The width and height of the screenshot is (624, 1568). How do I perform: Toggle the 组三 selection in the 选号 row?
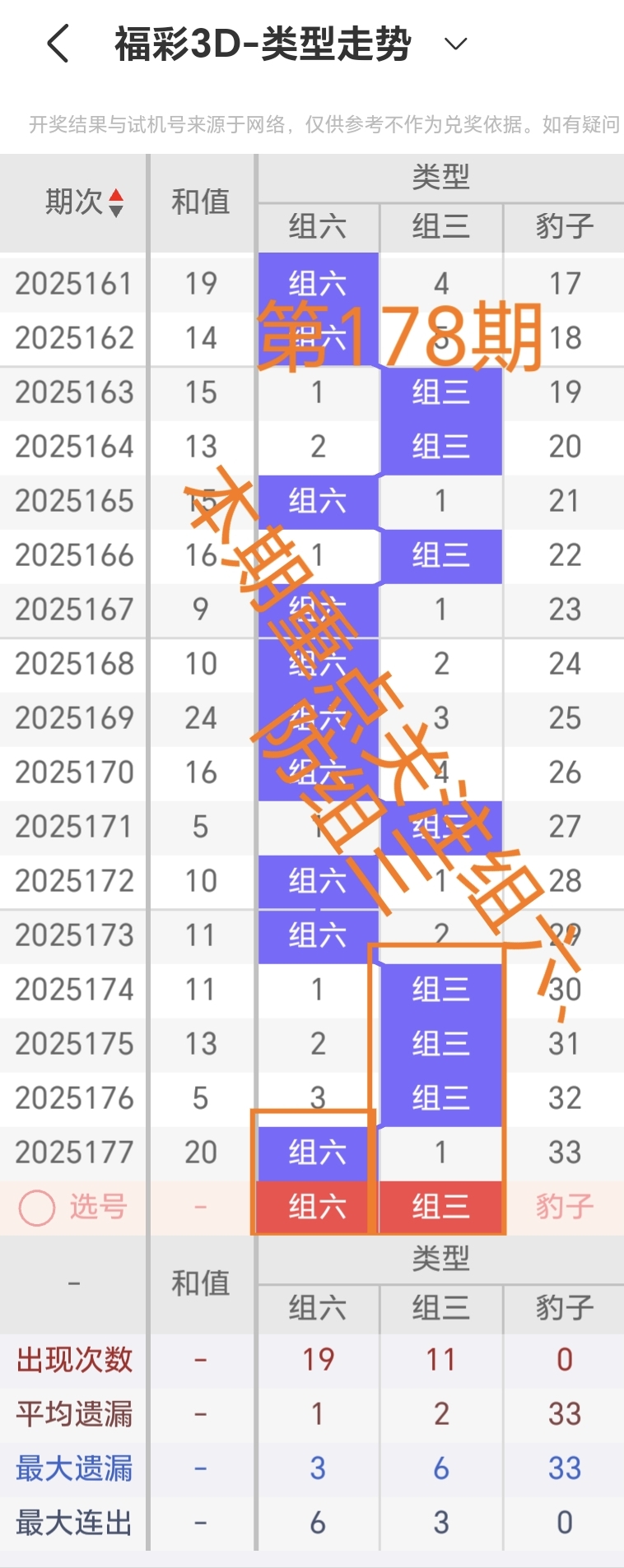pyautogui.click(x=441, y=1207)
